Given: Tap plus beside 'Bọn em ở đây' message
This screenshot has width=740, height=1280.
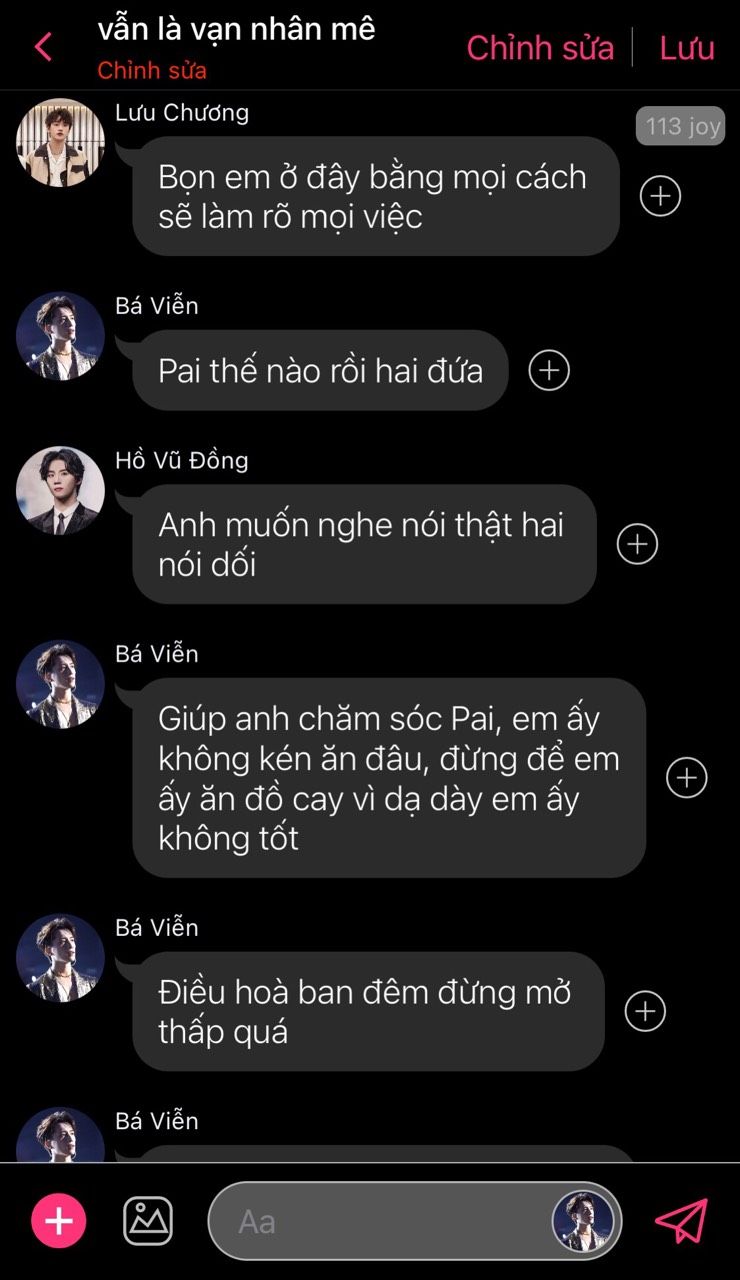Looking at the screenshot, I should point(660,196).
